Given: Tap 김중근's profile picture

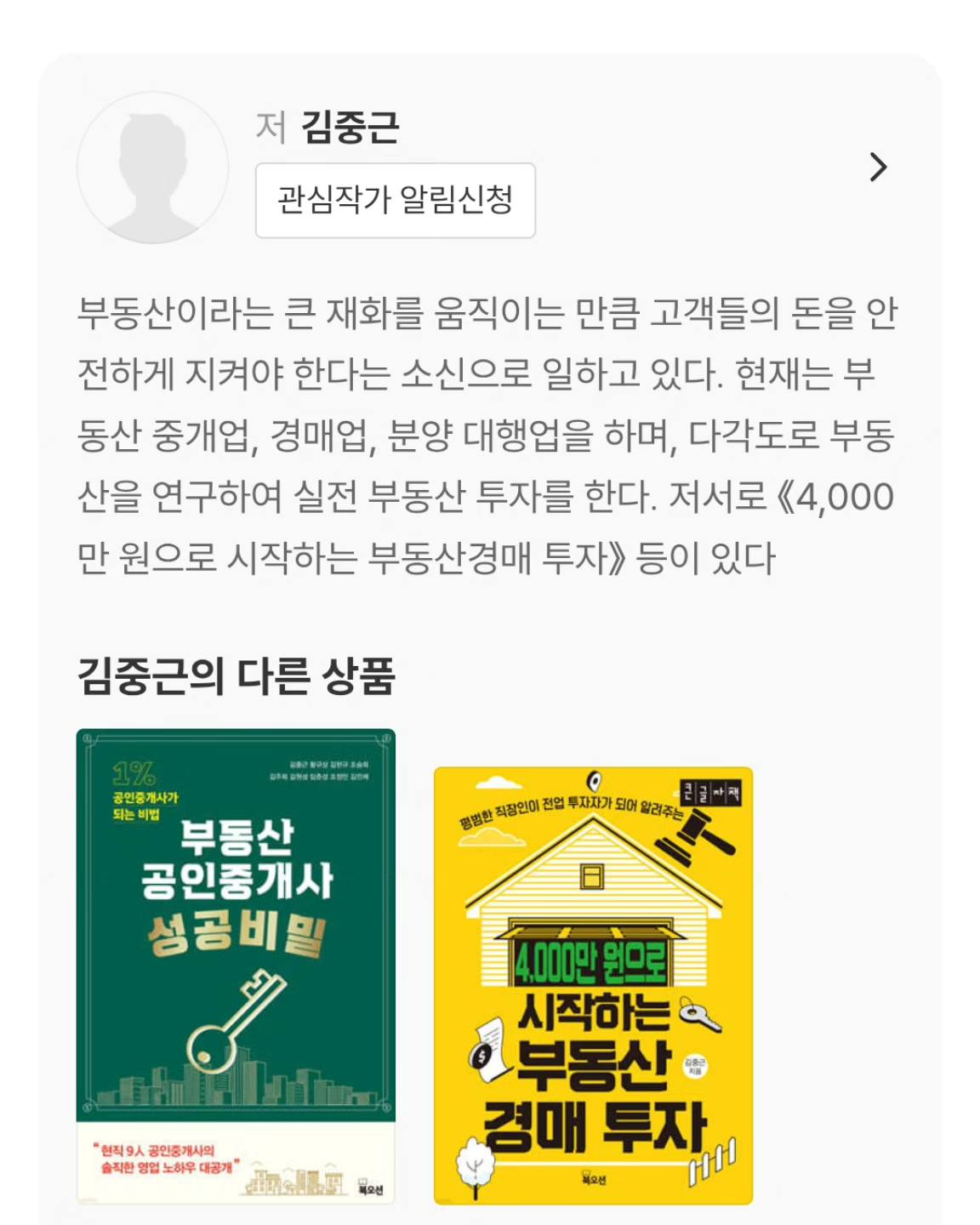Looking at the screenshot, I should coord(153,168).
